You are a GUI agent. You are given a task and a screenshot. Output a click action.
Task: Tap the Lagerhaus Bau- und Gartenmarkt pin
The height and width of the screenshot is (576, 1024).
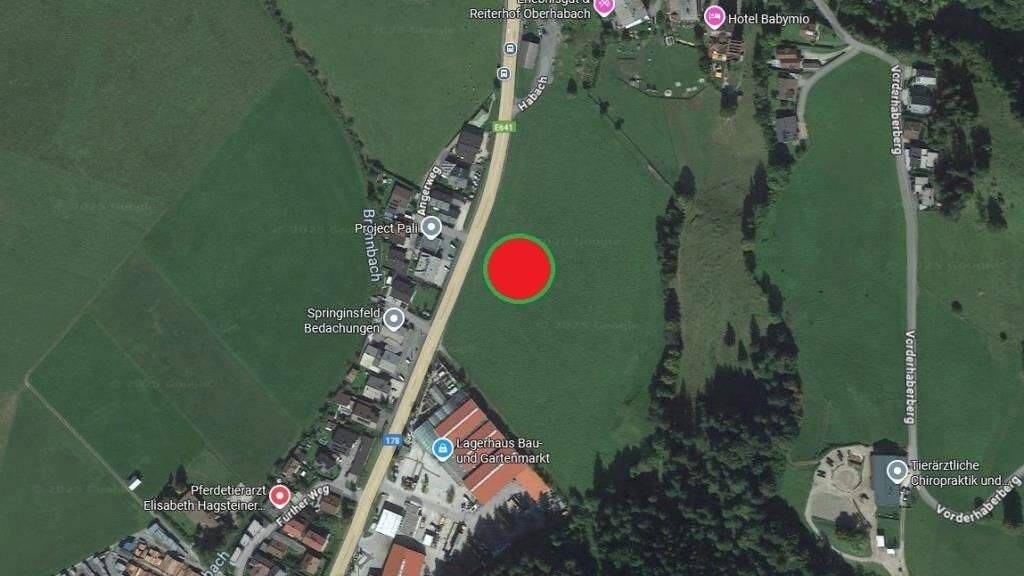click(443, 449)
